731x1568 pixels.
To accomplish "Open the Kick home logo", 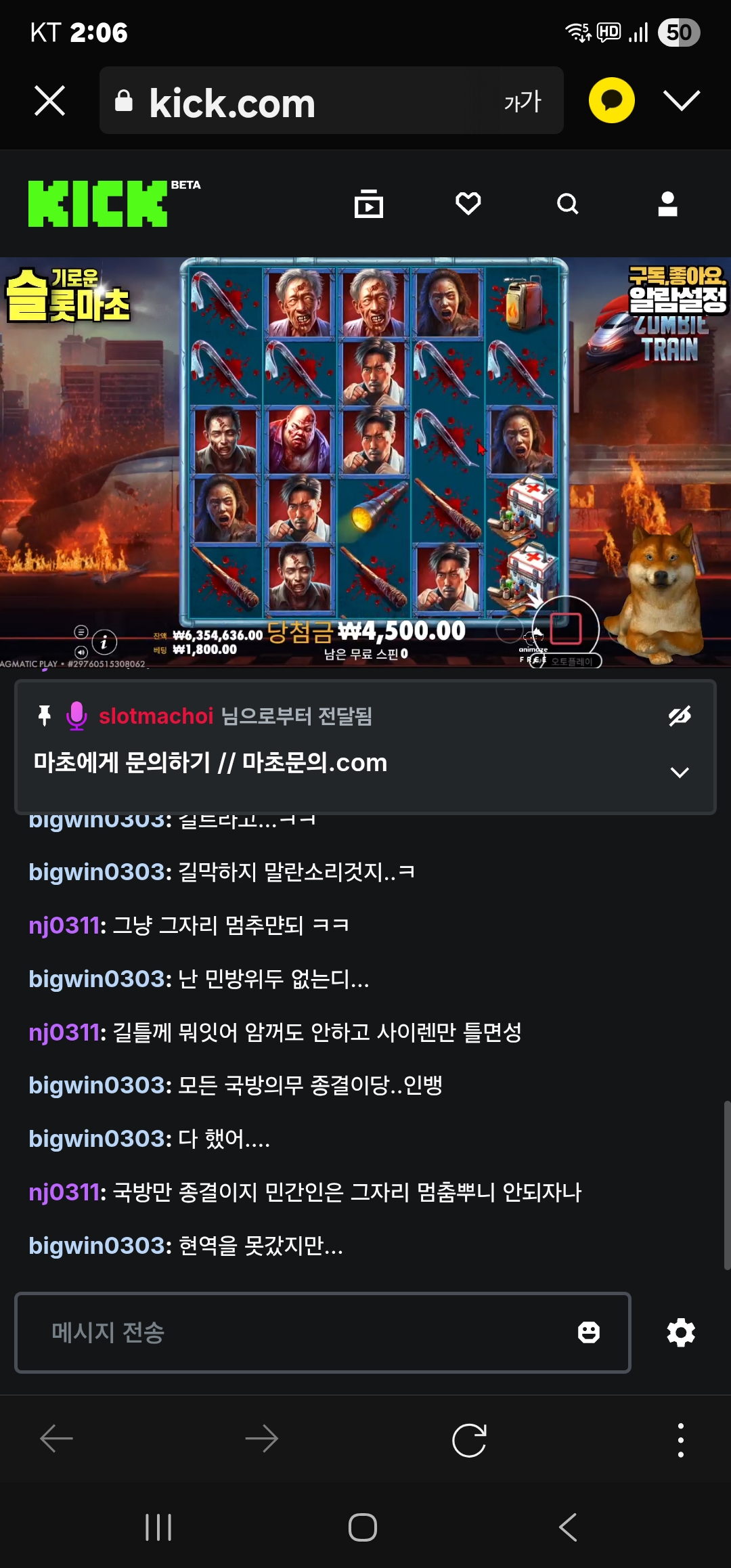I will click(x=98, y=203).
